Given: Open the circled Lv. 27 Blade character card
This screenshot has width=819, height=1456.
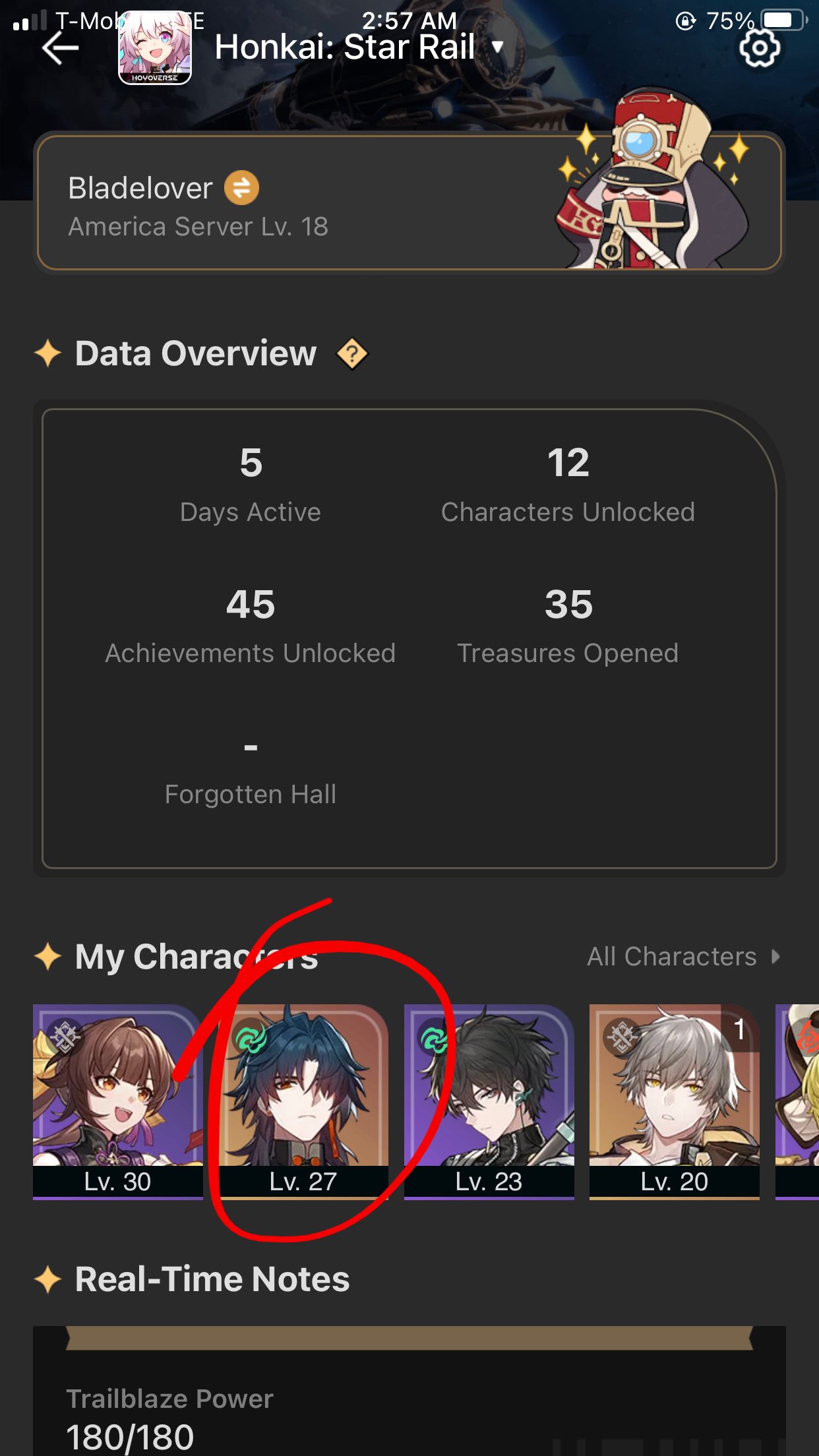Looking at the screenshot, I should click(303, 1108).
